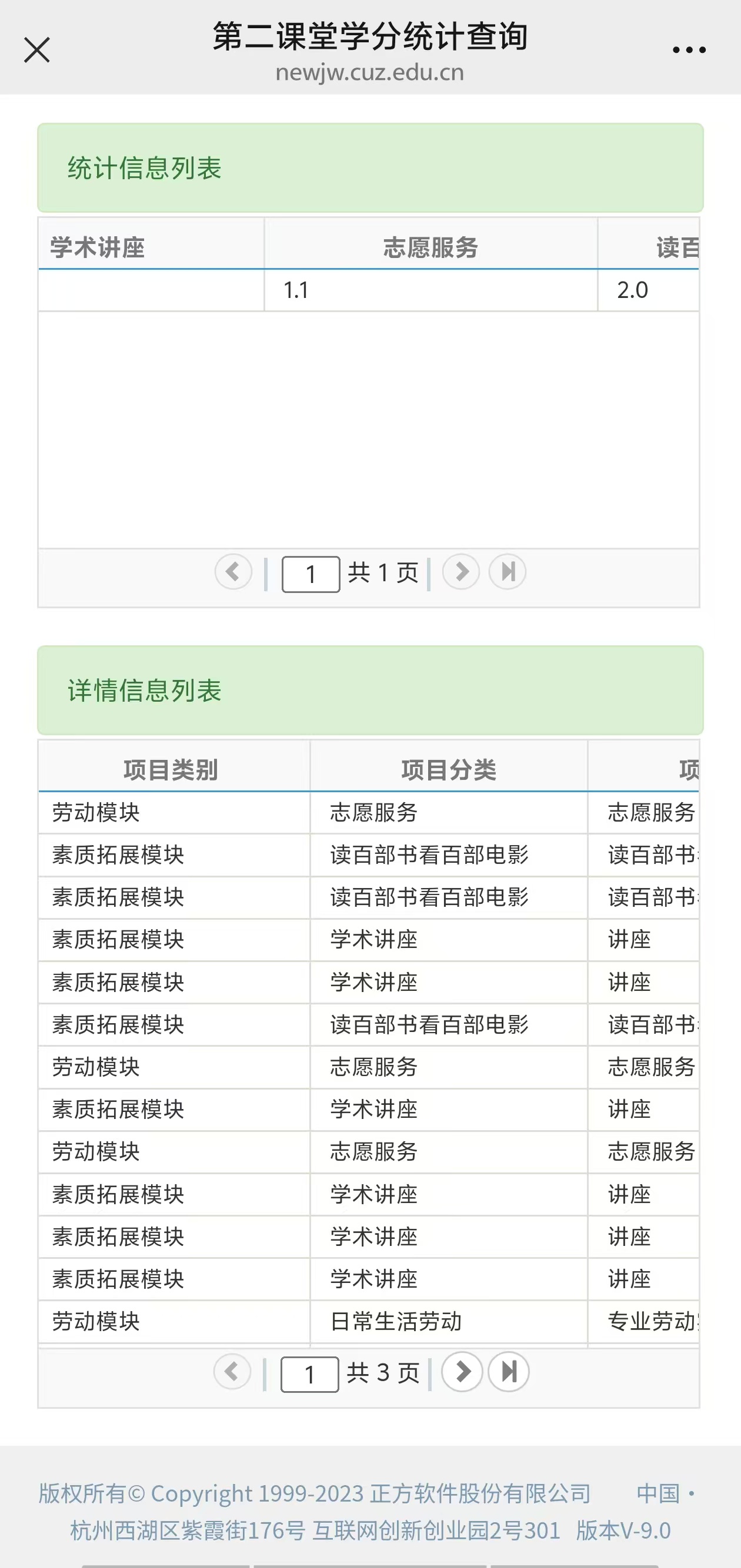Go to next page of 详情信息列表
Screen dimensions: 741x1568
pyautogui.click(x=462, y=1371)
